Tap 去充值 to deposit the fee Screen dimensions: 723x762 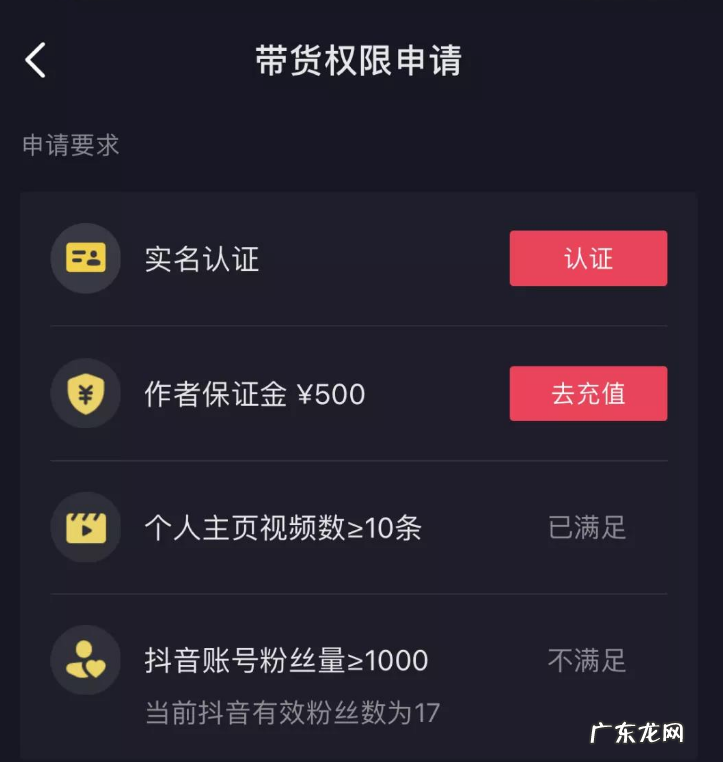coord(588,393)
